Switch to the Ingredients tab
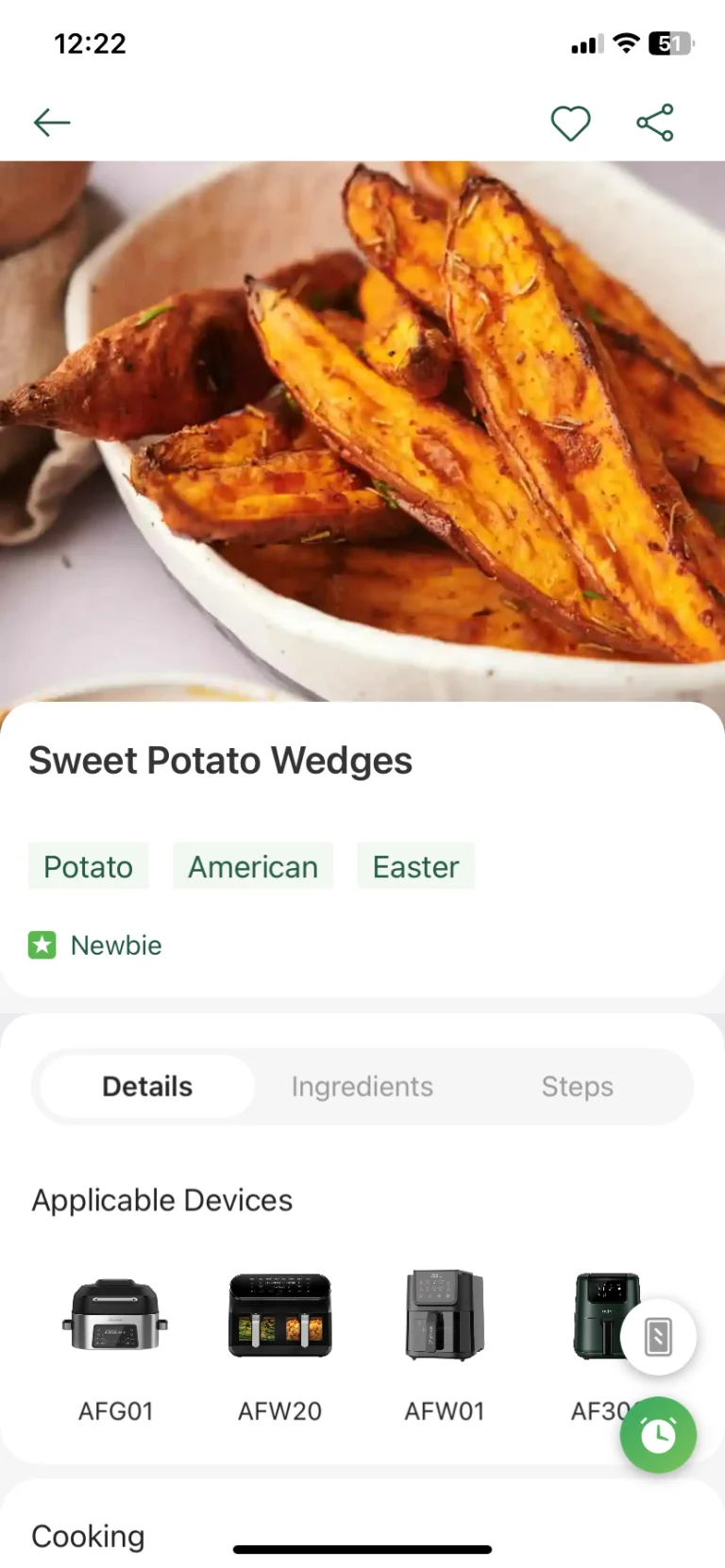Screen dimensions: 725x1568 [362, 1086]
